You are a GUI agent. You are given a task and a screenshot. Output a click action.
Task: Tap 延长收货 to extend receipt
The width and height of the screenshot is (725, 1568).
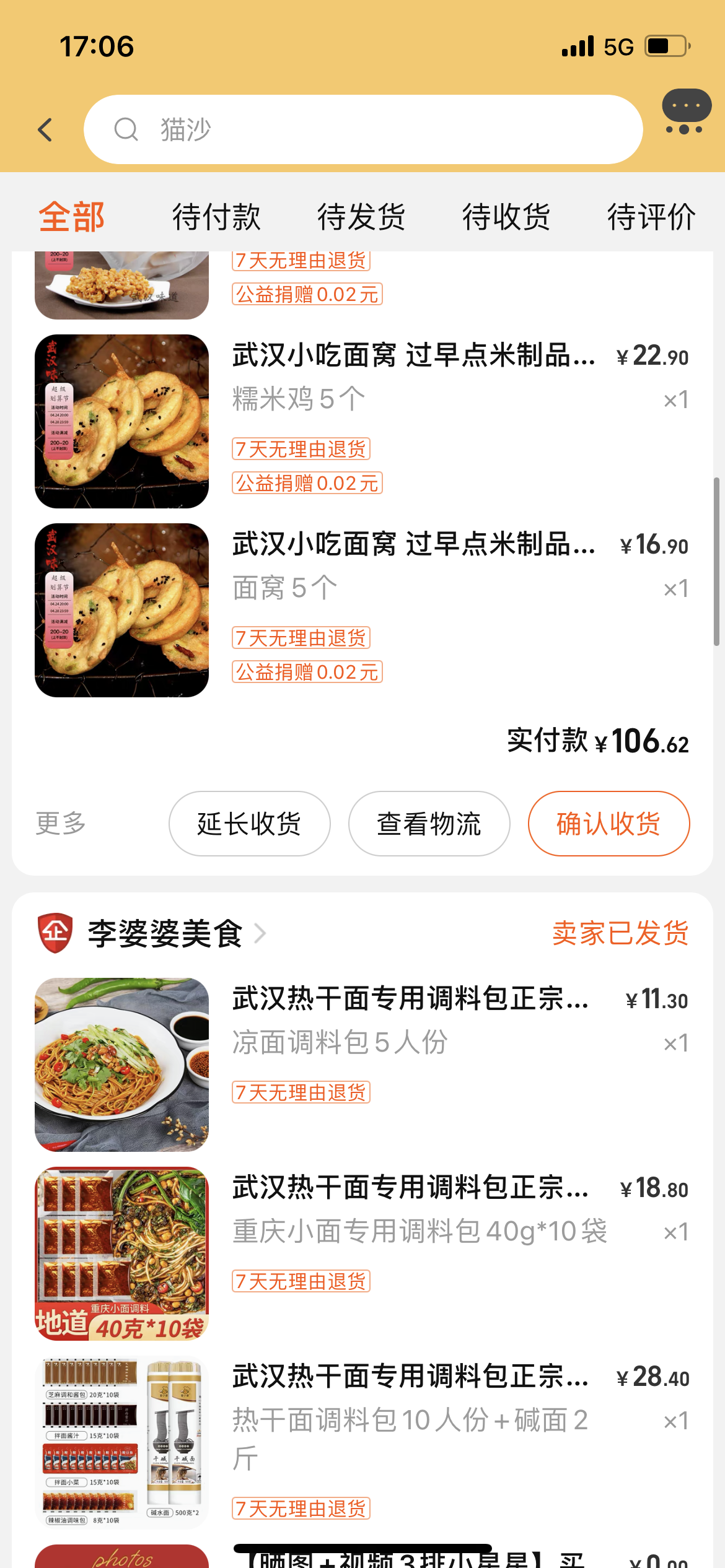249,824
